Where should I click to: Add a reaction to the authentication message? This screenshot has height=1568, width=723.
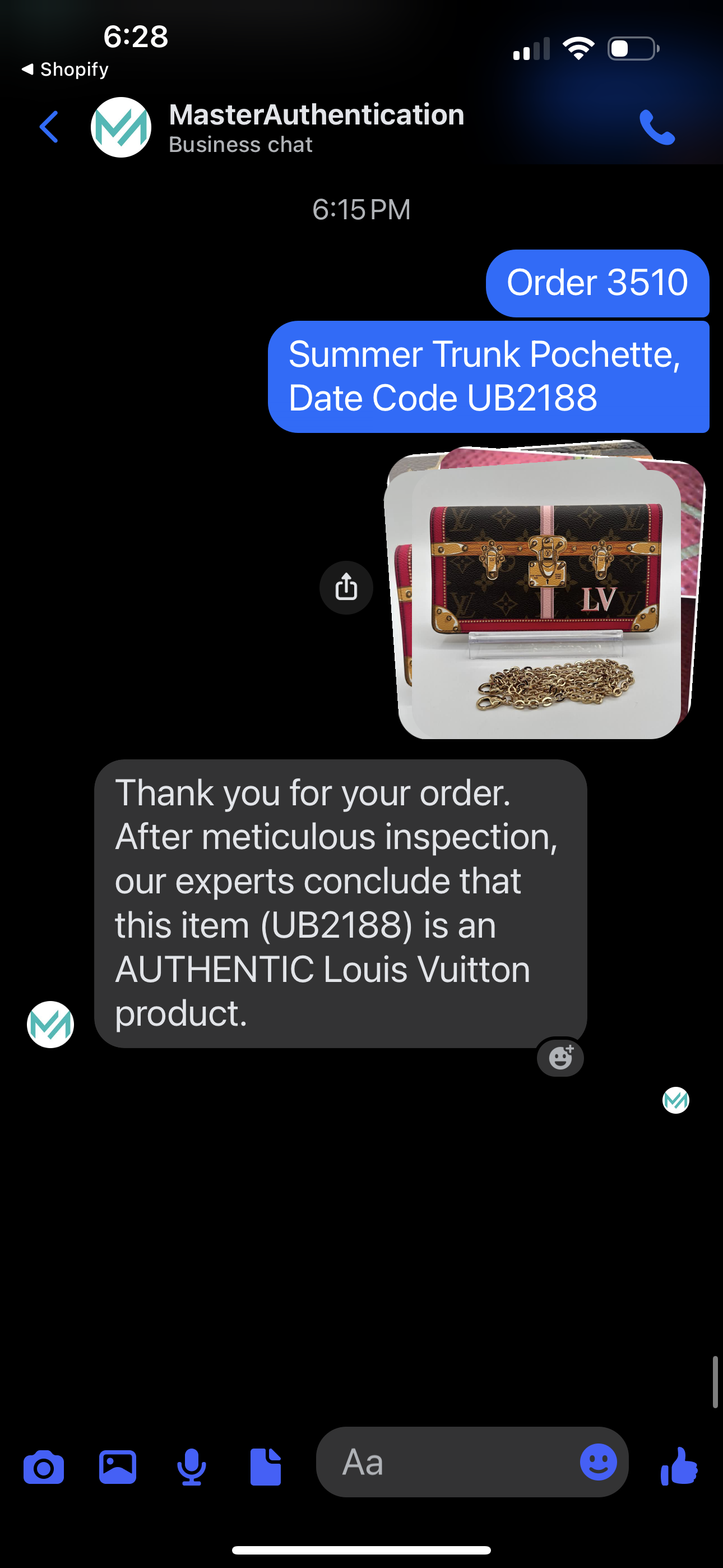pyautogui.click(x=560, y=1058)
